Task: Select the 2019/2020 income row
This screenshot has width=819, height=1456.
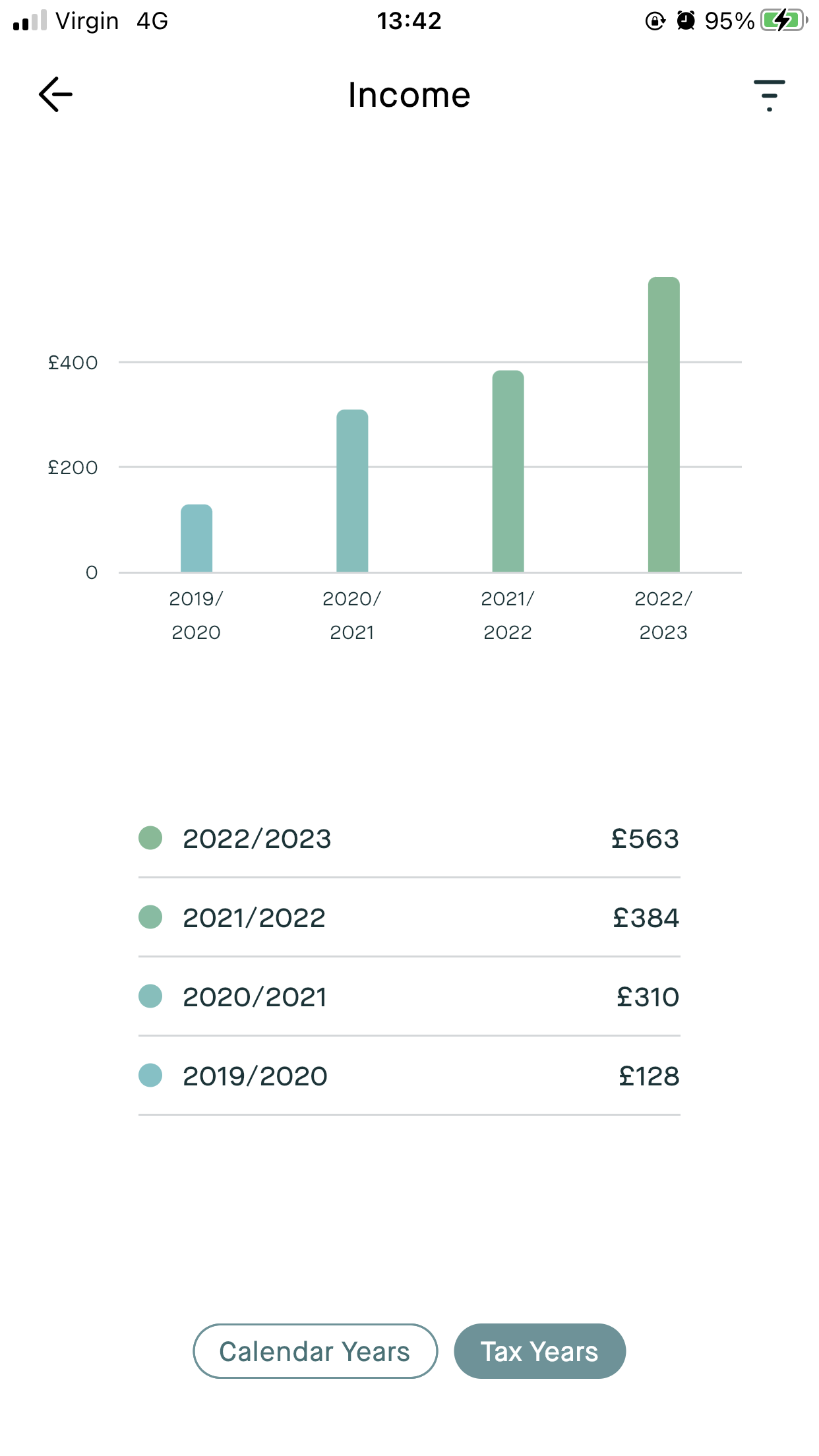Action: (409, 1076)
